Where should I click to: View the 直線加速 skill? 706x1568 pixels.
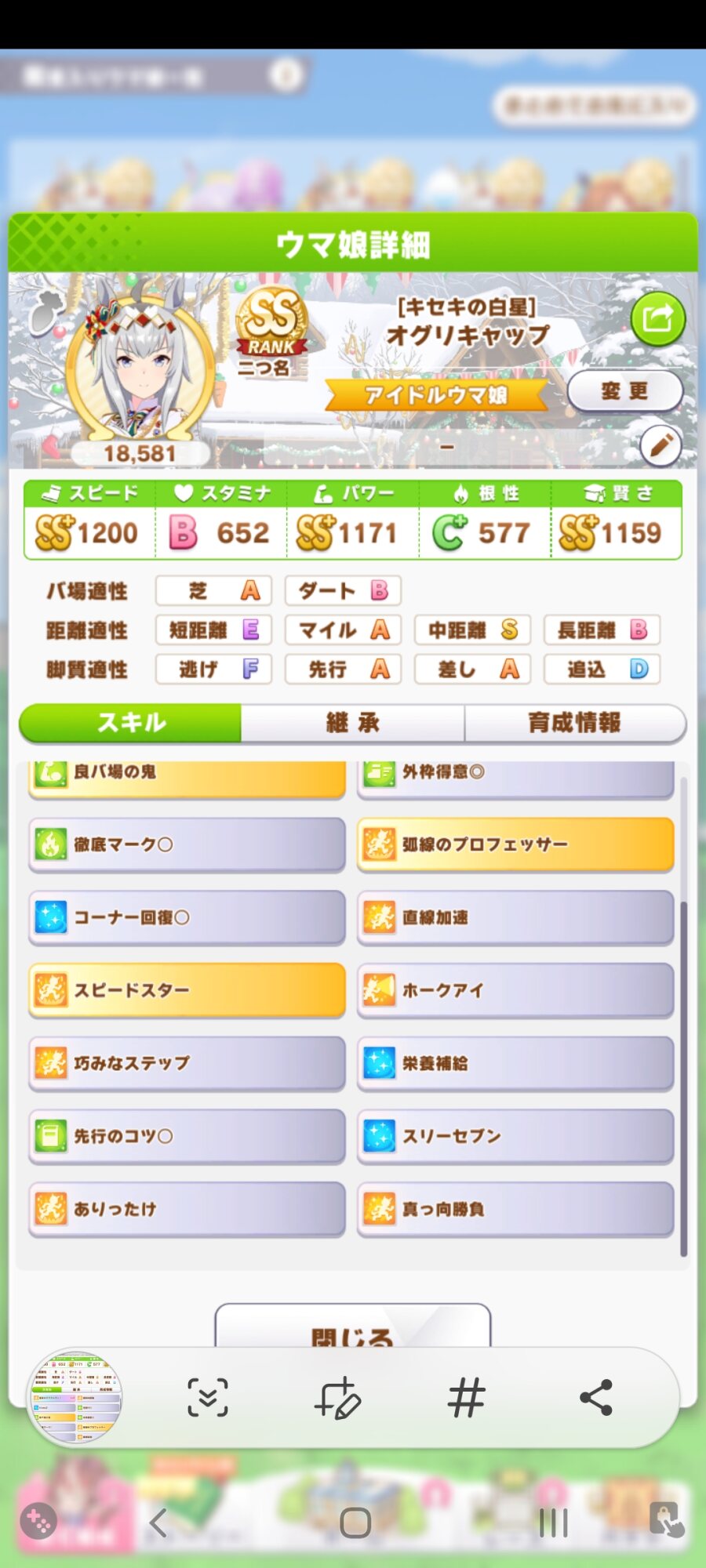[x=515, y=917]
